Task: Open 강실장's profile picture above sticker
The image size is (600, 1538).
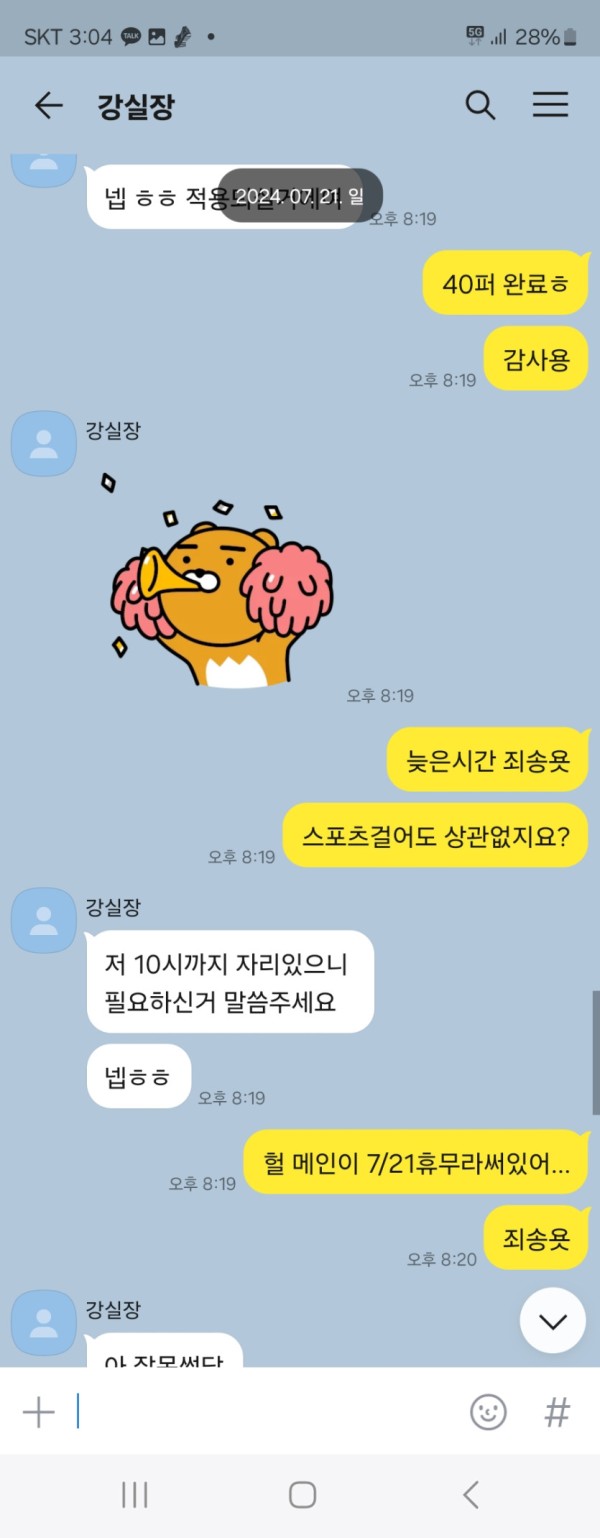Action: pos(44,443)
